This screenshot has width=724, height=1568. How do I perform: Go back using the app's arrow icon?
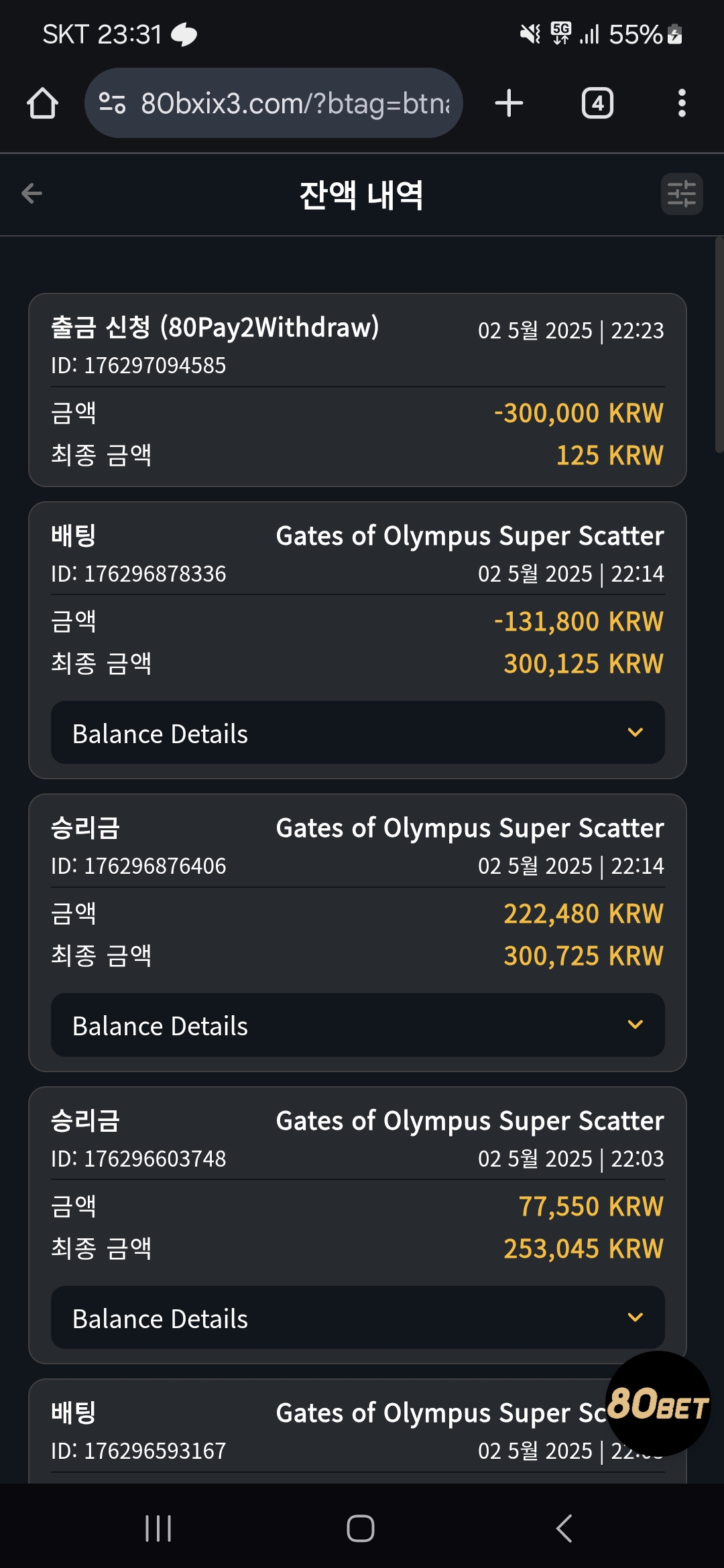pyautogui.click(x=32, y=194)
